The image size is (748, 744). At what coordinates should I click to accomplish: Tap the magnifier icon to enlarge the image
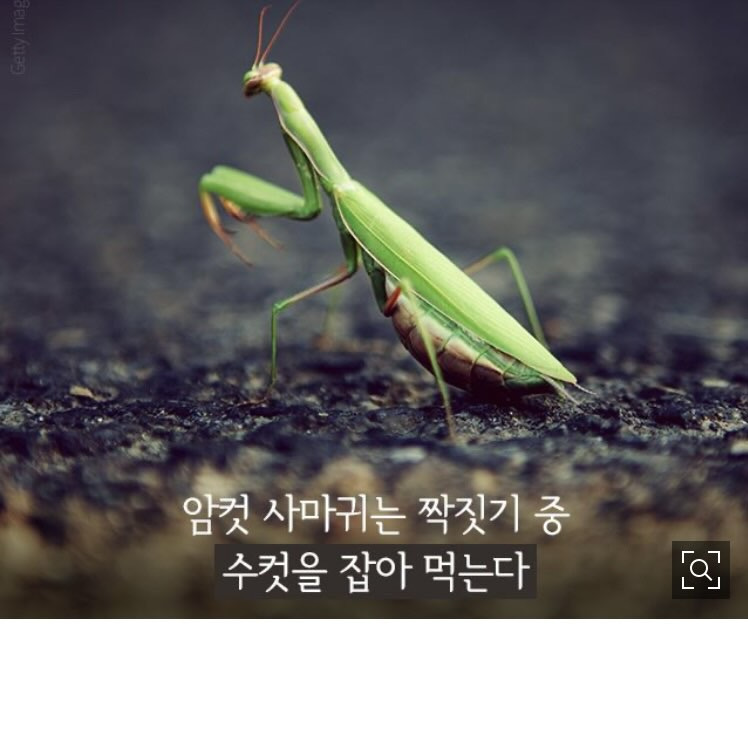700,569
